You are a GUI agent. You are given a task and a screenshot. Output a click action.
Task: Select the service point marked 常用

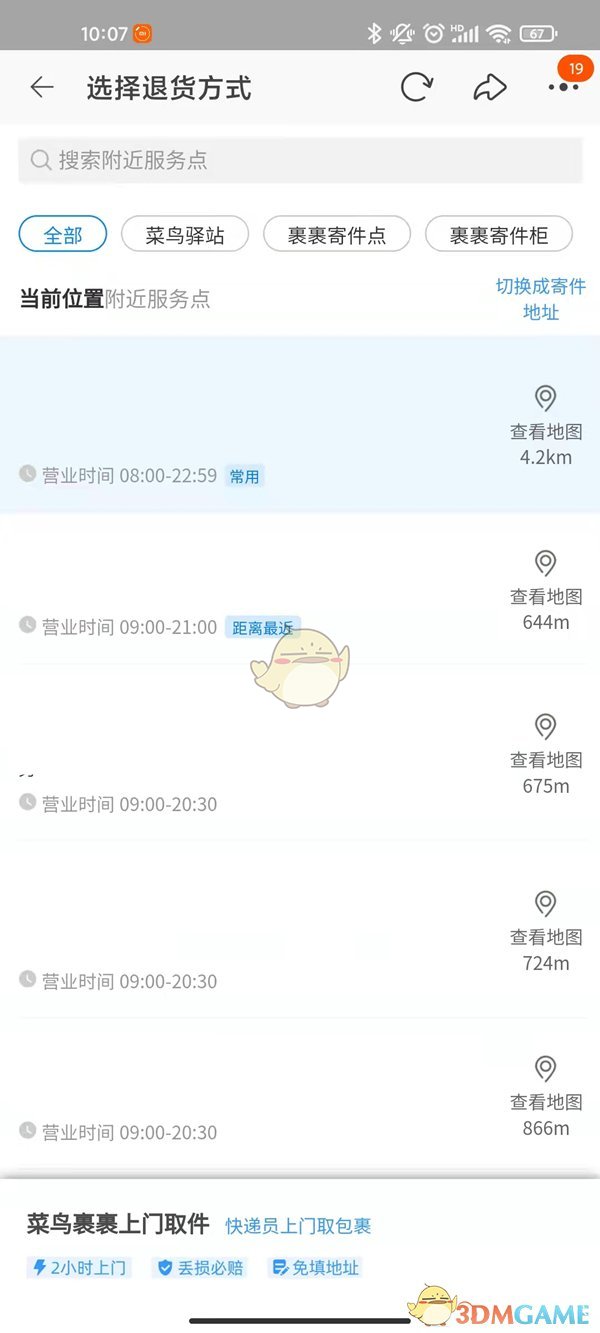[x=250, y=425]
